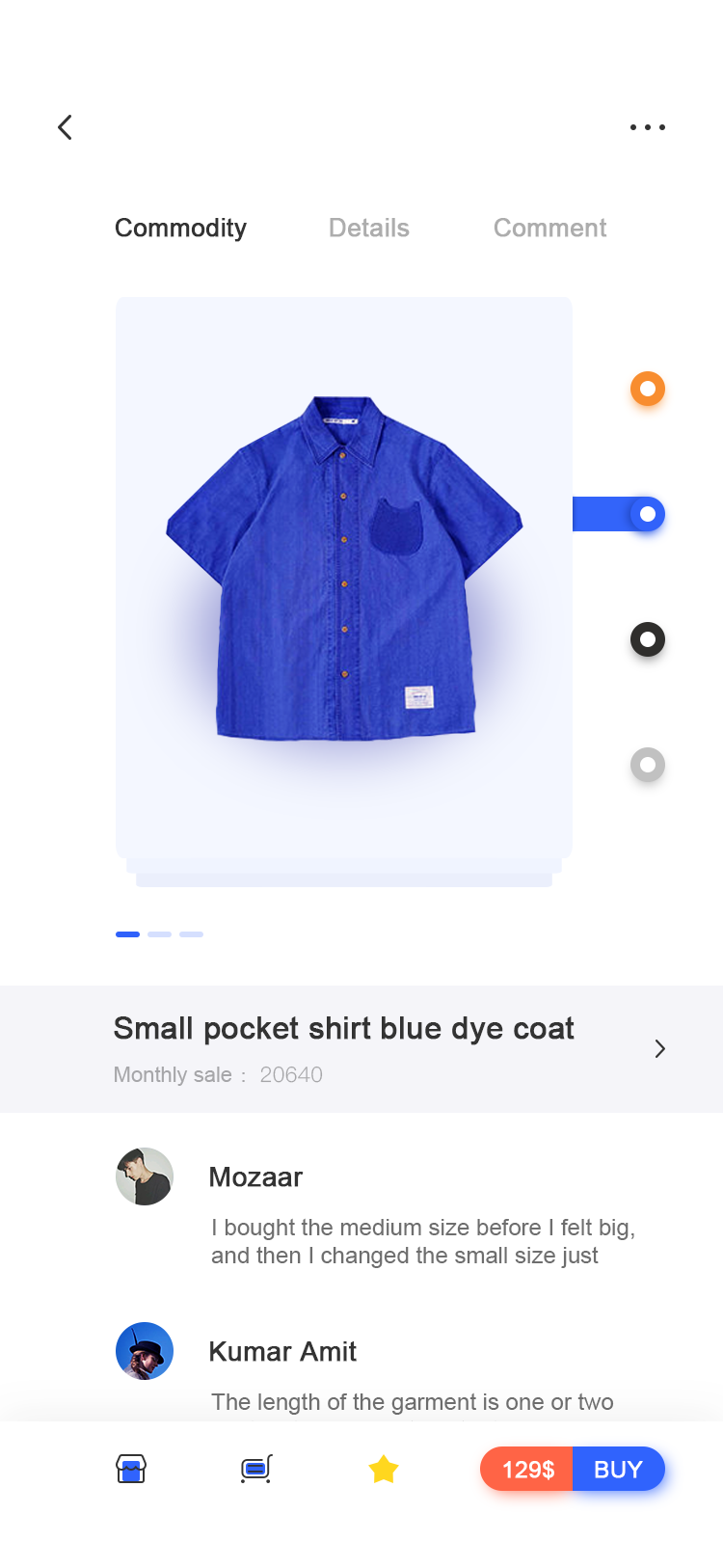This screenshot has width=723, height=1568.
Task: Go back using the arrow icon
Action: pyautogui.click(x=65, y=127)
